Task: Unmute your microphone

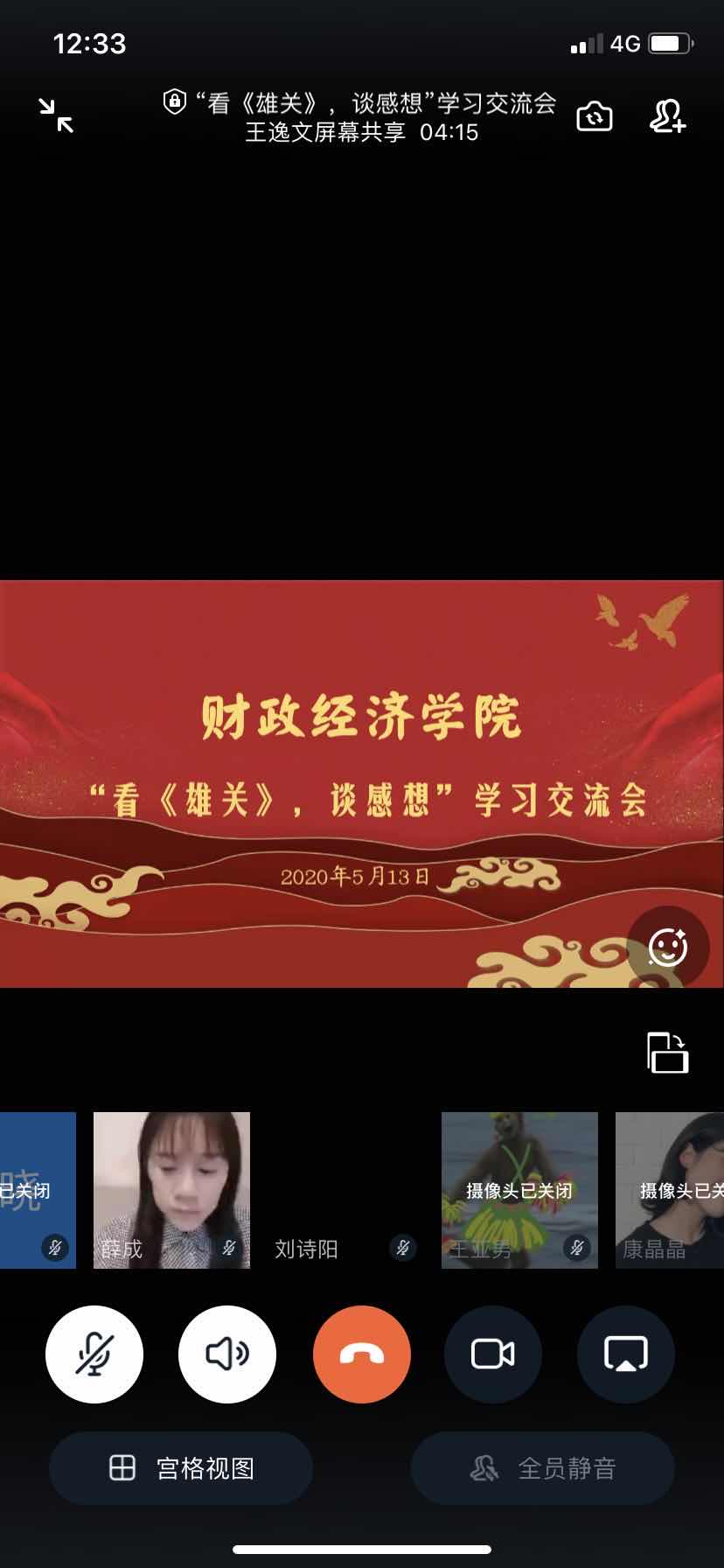Action: click(x=94, y=1354)
